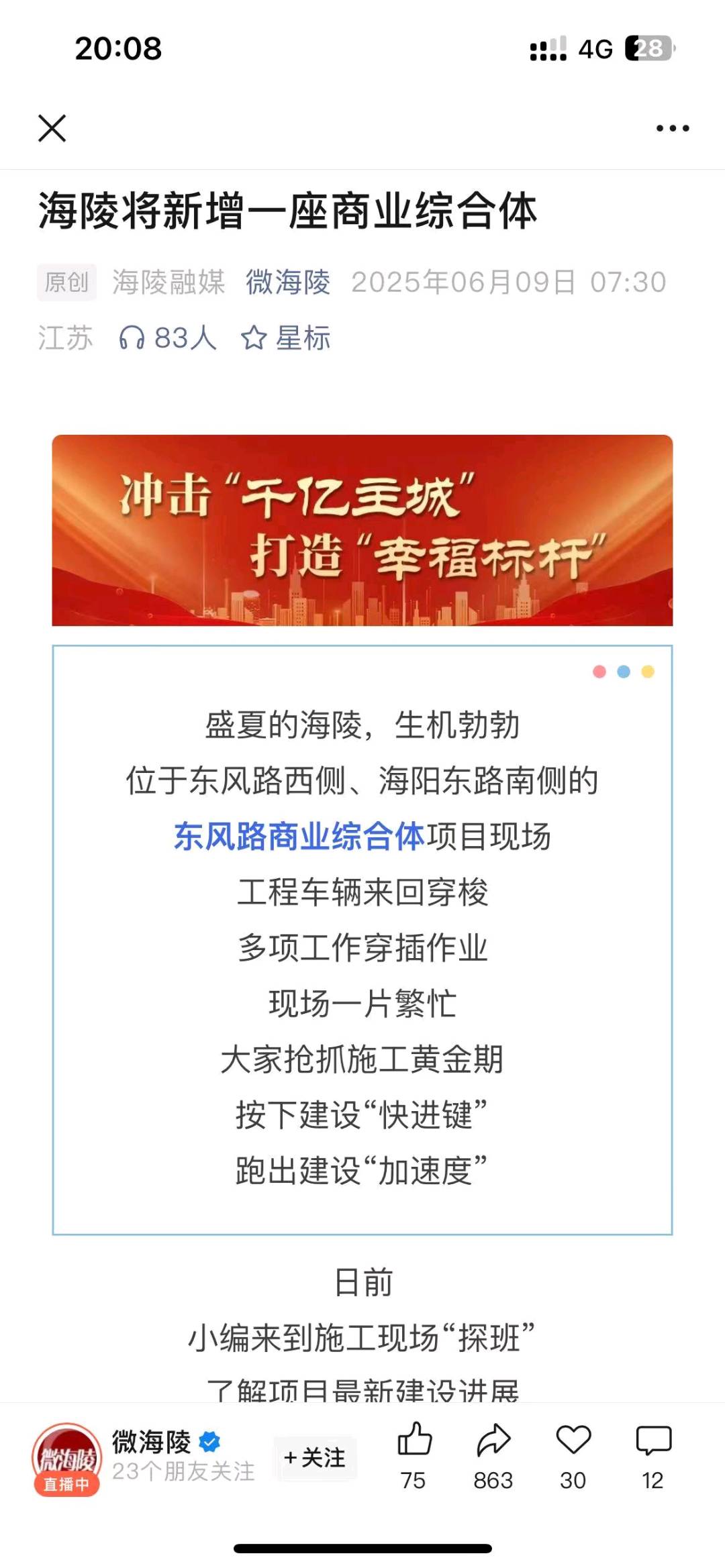Follow 微海陵 with the 关注 button
This screenshot has height=1568, width=725.
[x=315, y=1457]
